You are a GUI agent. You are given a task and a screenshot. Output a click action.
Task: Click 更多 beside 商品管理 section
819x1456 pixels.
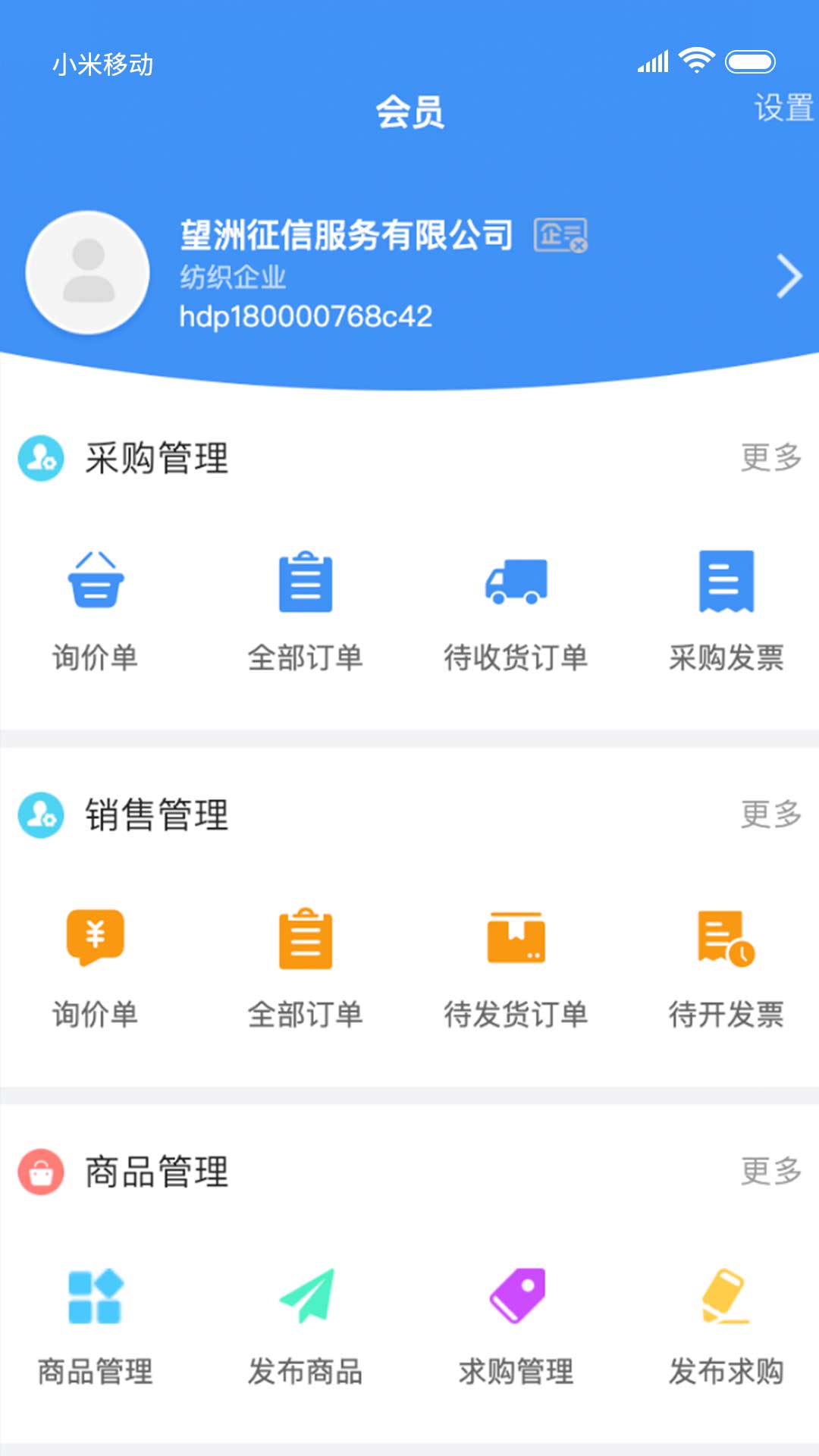770,1172
